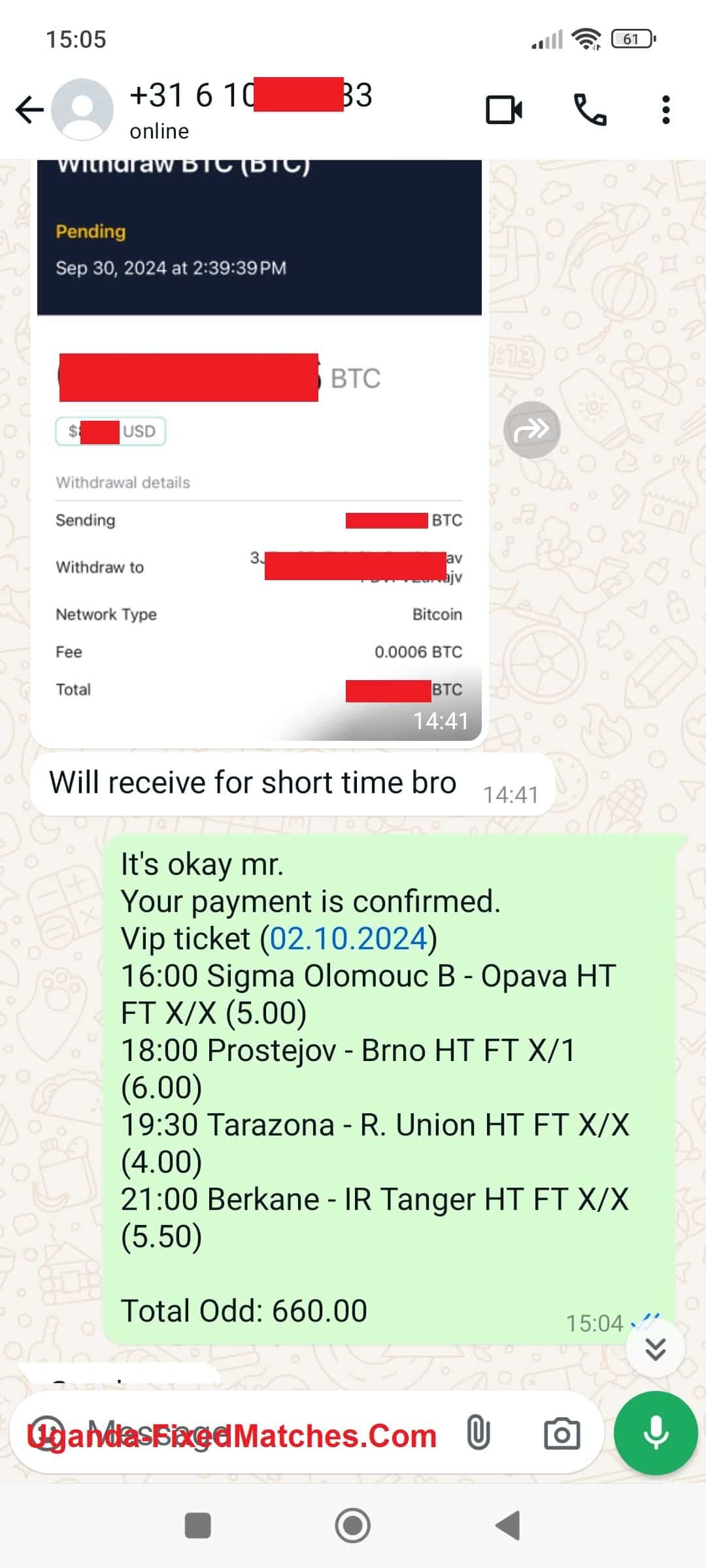Start a voice call
Viewport: 706px width, 1568px height.
point(590,109)
